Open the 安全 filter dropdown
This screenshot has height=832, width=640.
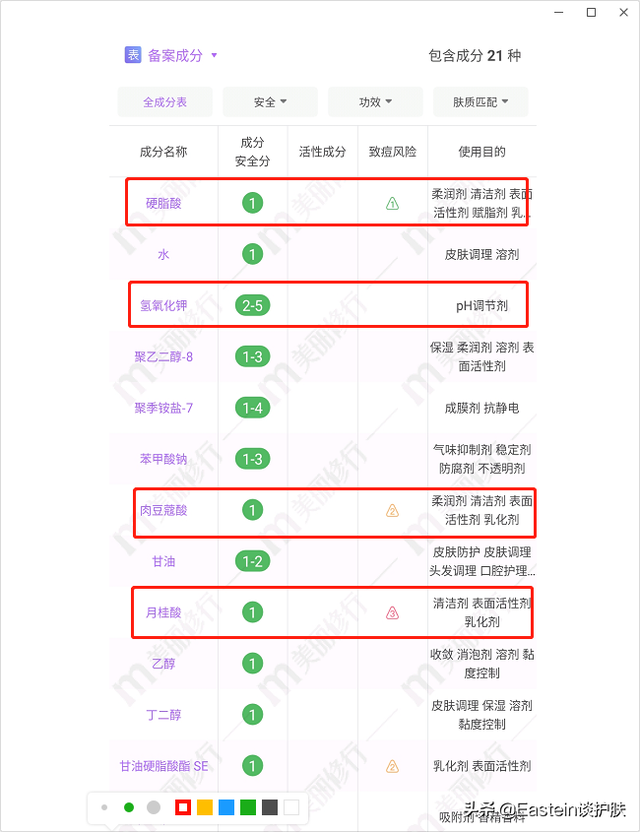tap(270, 102)
